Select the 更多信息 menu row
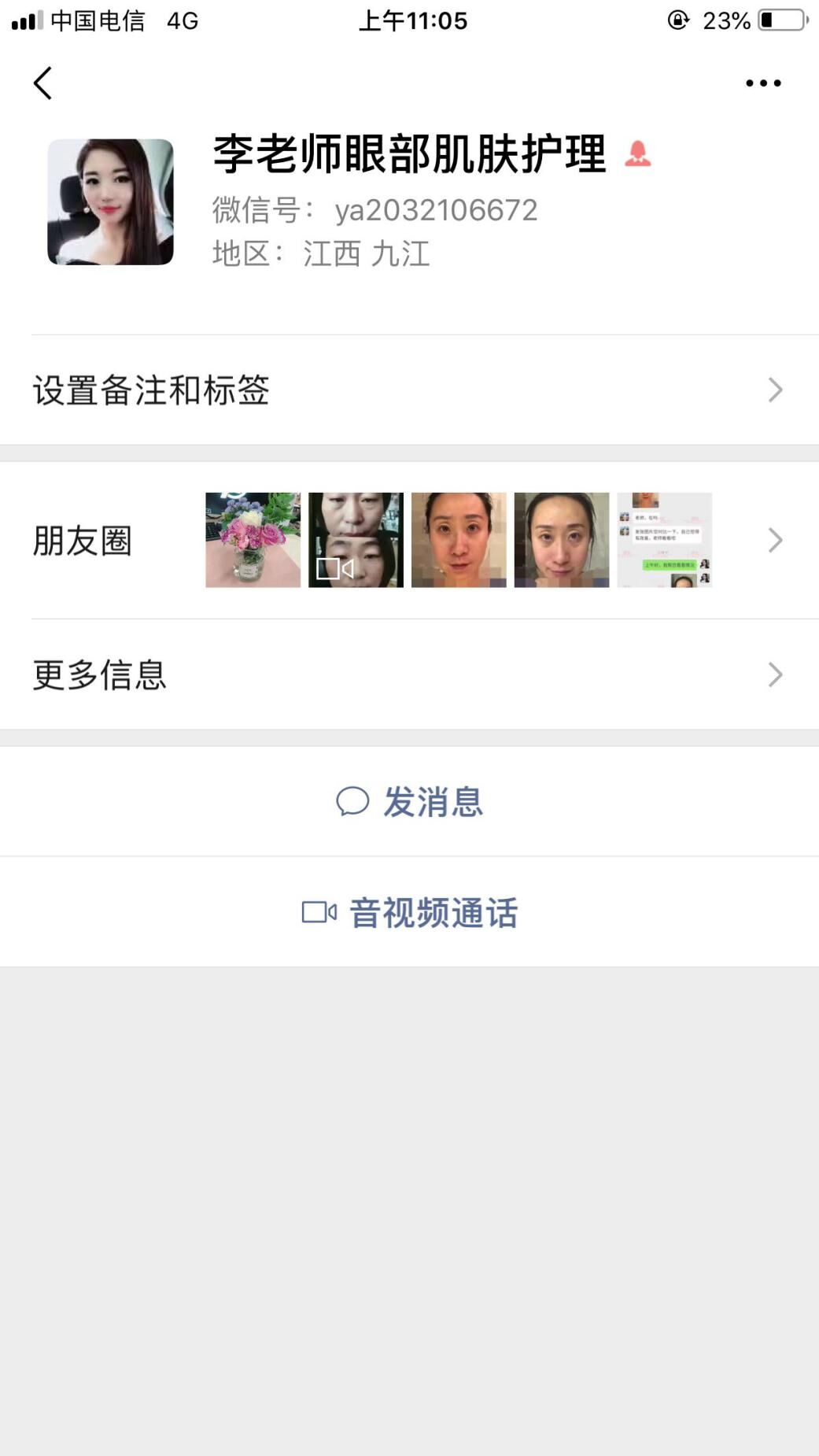The width and height of the screenshot is (819, 1456). pos(100,674)
